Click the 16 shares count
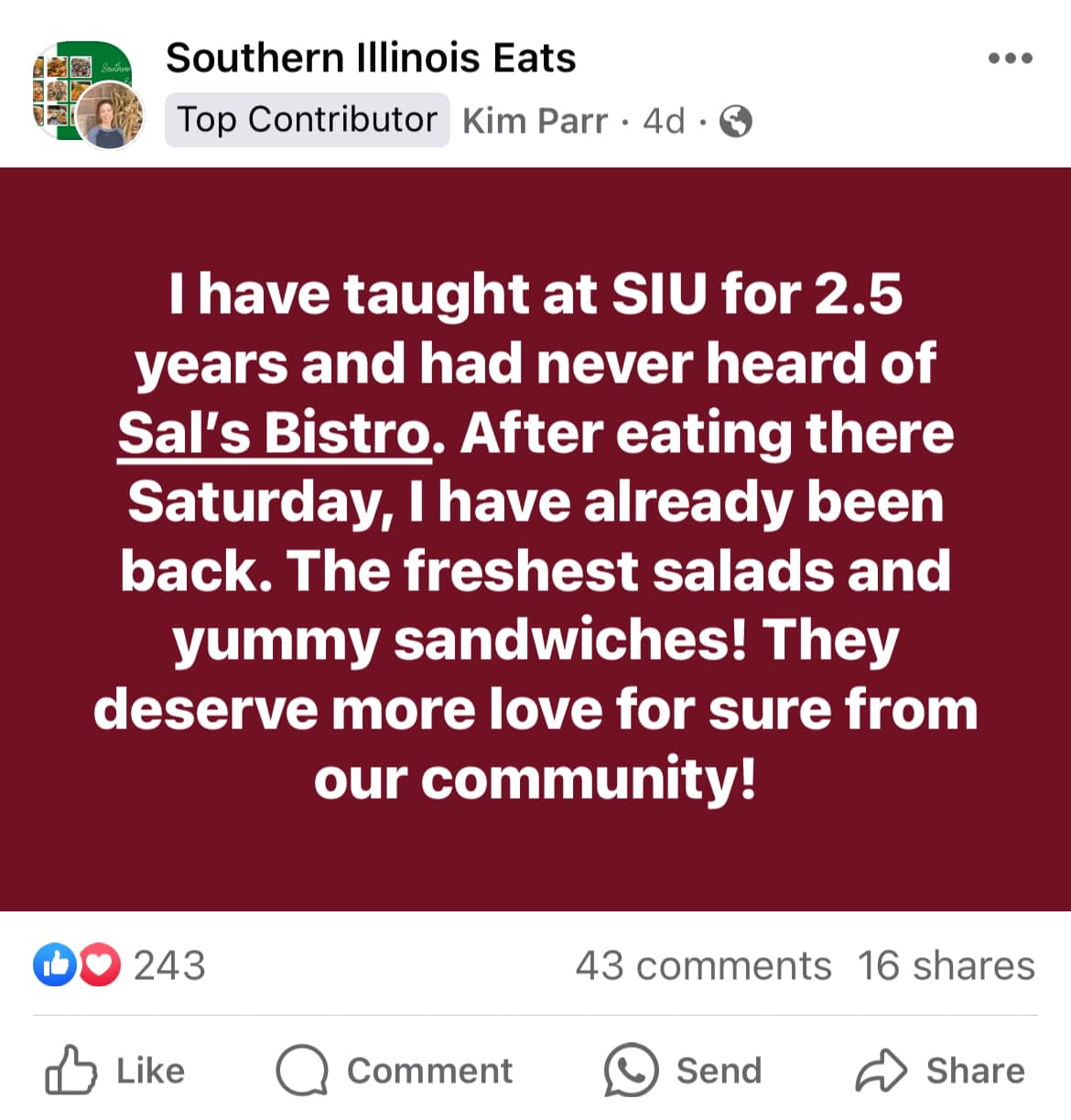The height and width of the screenshot is (1120, 1071). pyautogui.click(x=948, y=964)
